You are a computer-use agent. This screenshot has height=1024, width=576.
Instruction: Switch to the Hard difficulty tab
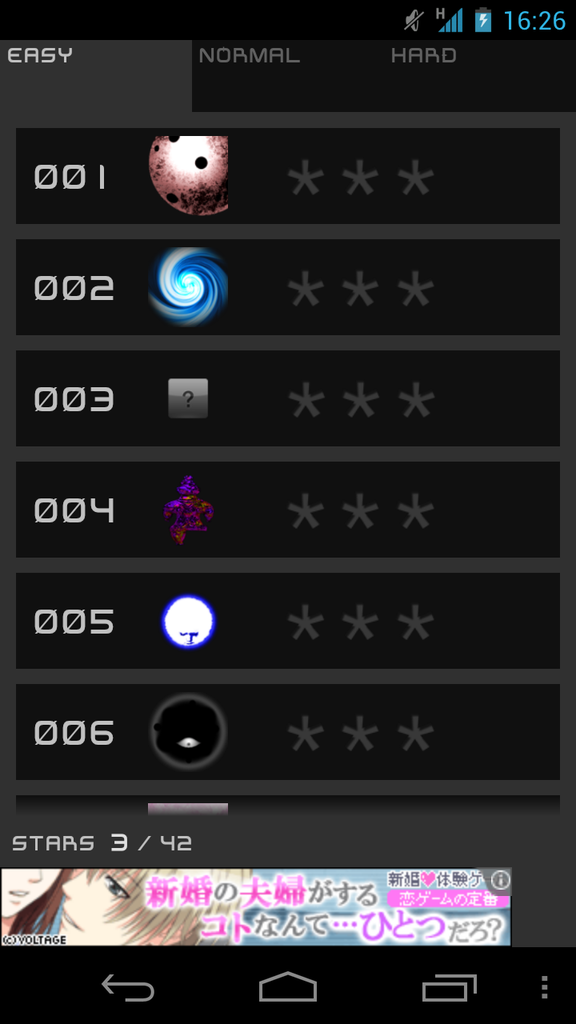point(480,76)
